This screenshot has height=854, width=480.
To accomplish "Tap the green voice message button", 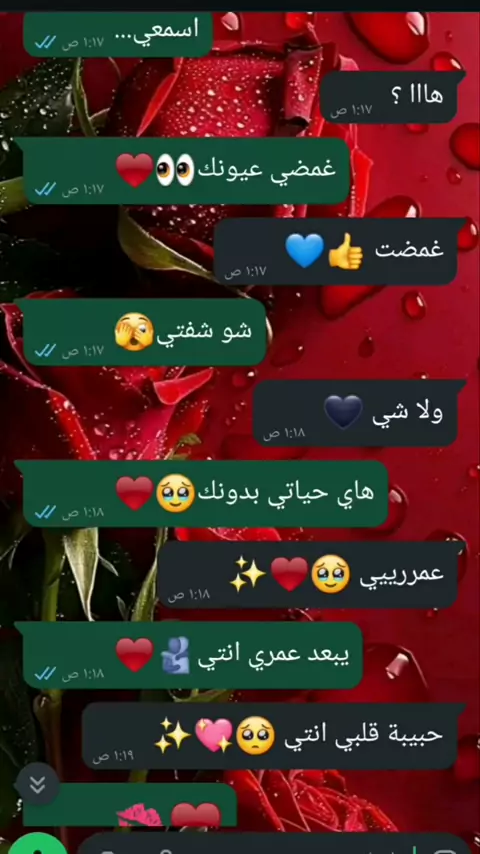I will tap(38, 844).
